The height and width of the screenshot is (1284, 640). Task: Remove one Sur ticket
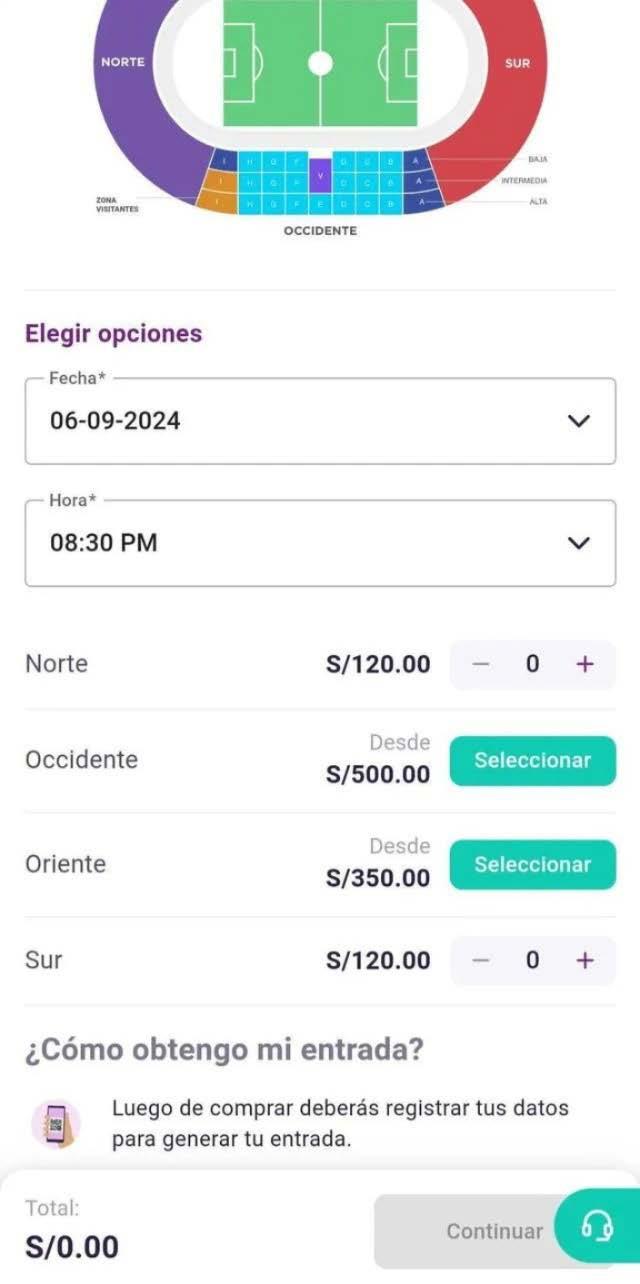coord(480,961)
